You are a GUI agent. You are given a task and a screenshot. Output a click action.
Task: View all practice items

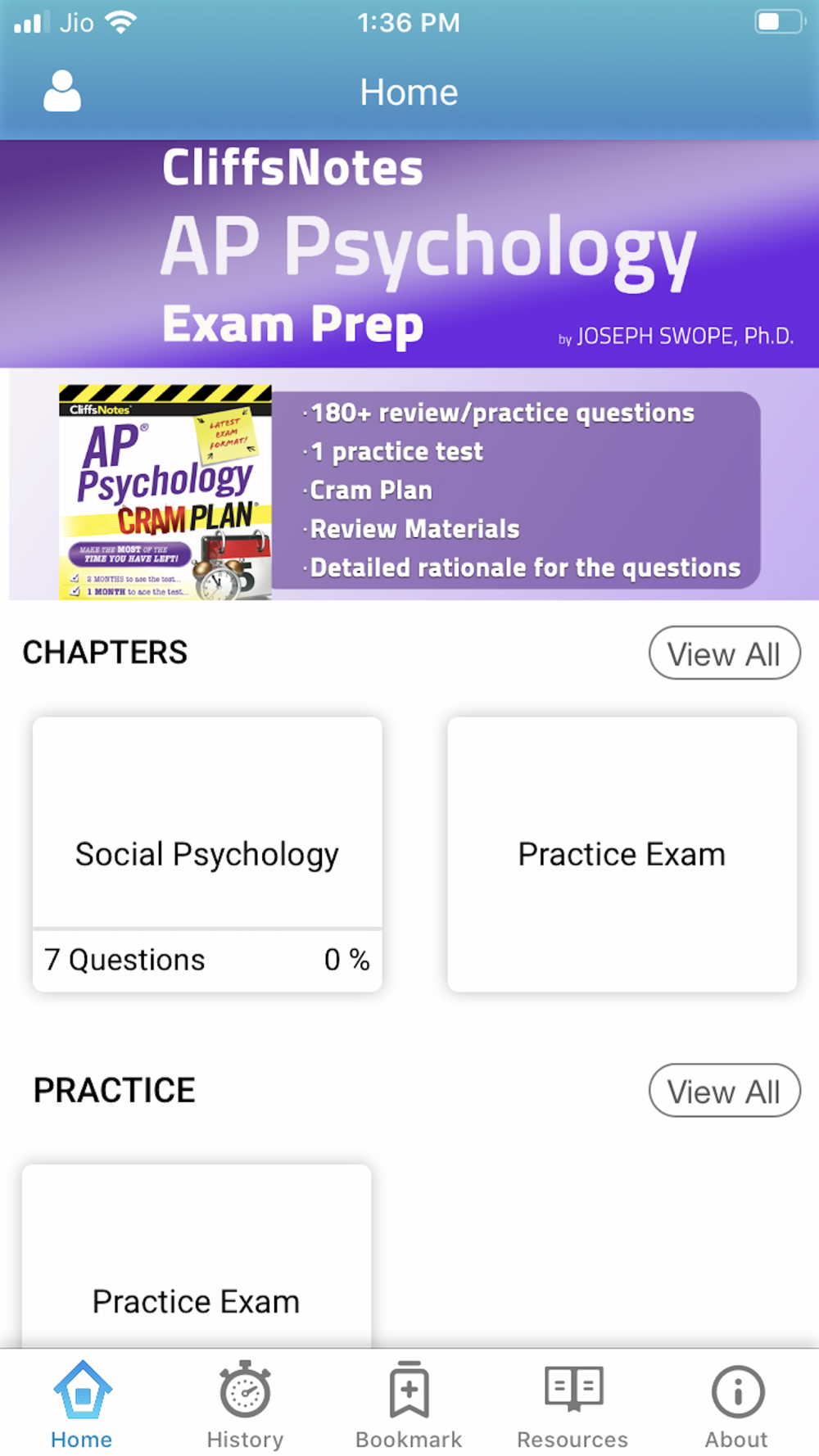[x=724, y=1091]
